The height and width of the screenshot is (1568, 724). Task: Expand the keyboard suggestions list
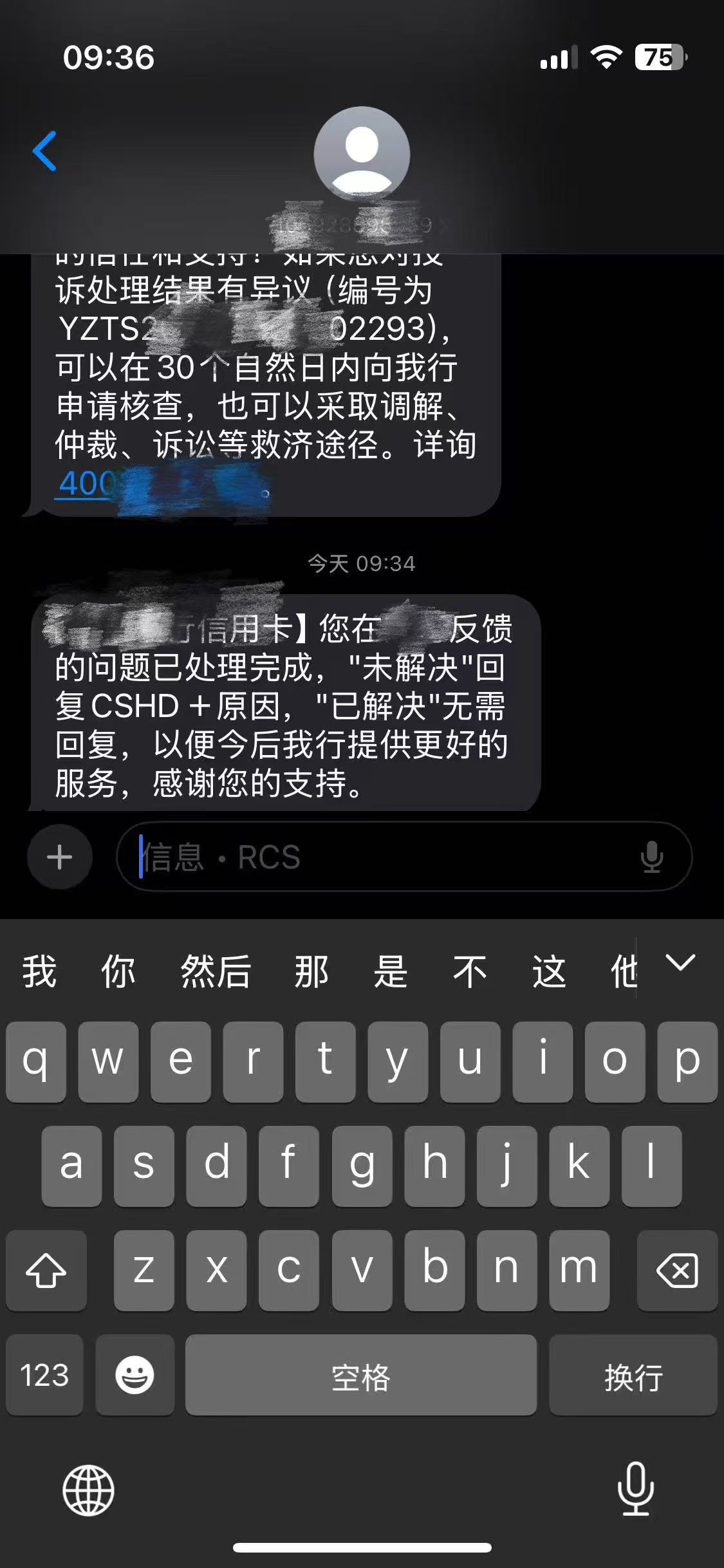[680, 963]
